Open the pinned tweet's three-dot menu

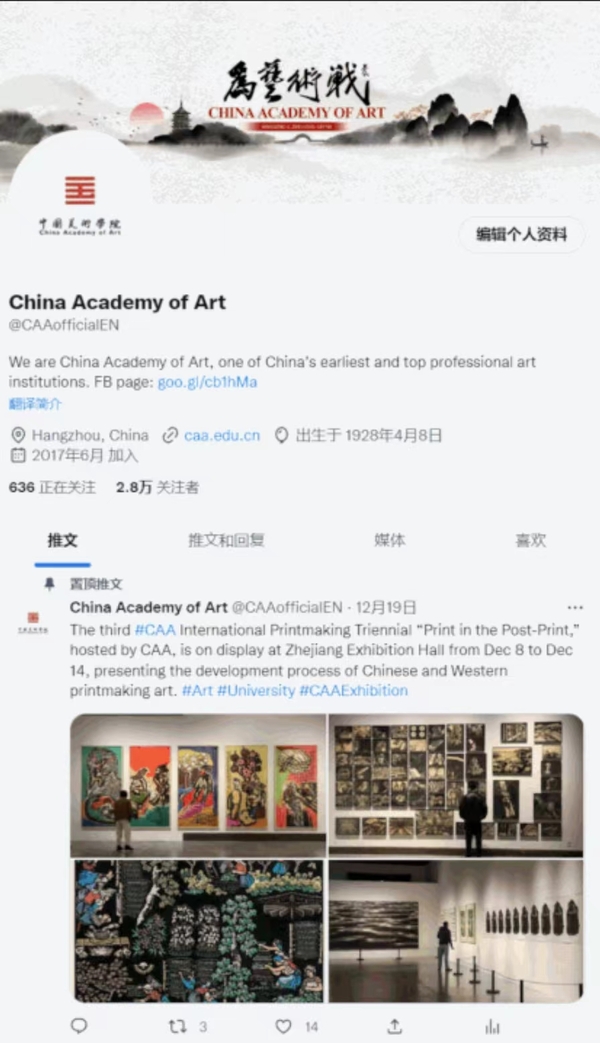tap(574, 607)
